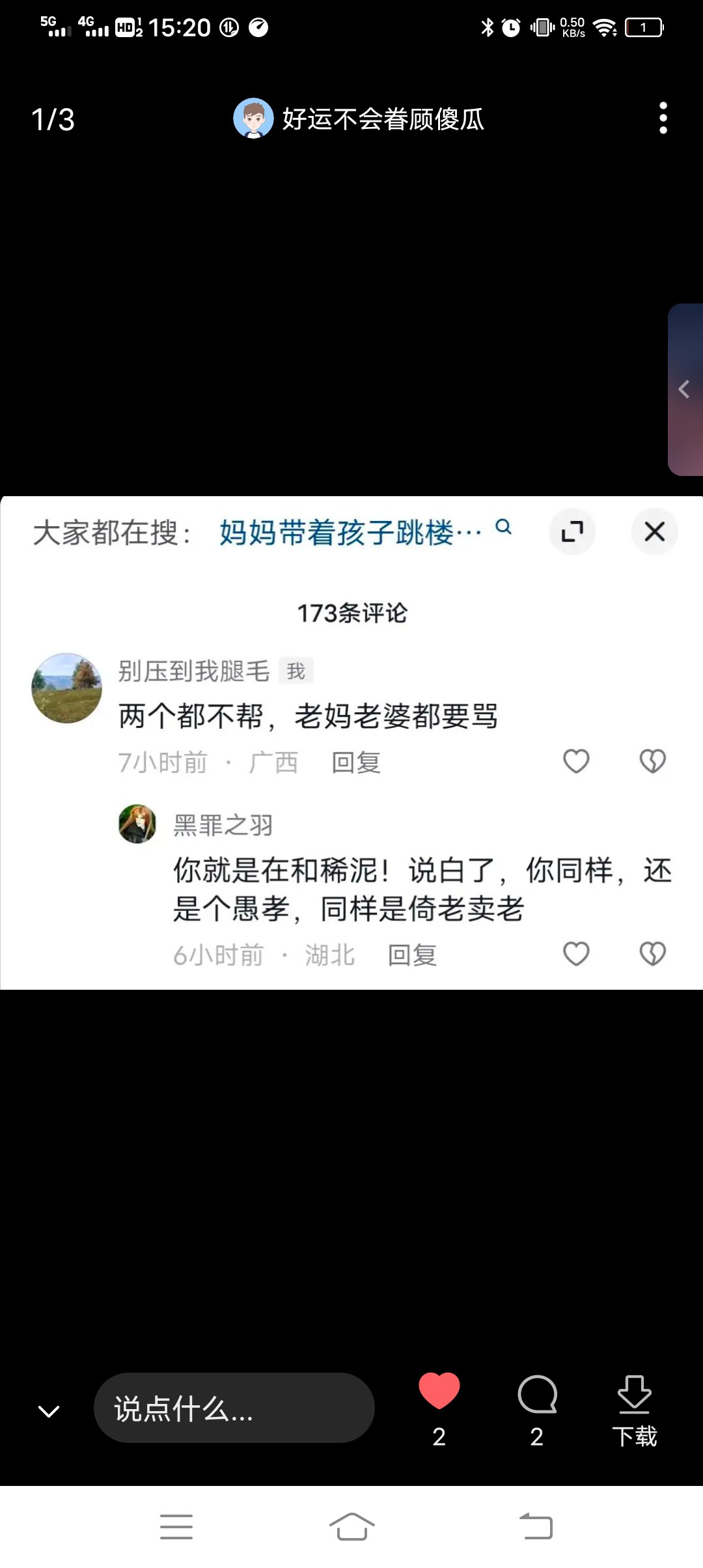
Task: Open recent apps from the navigation bar
Action: (176, 1526)
